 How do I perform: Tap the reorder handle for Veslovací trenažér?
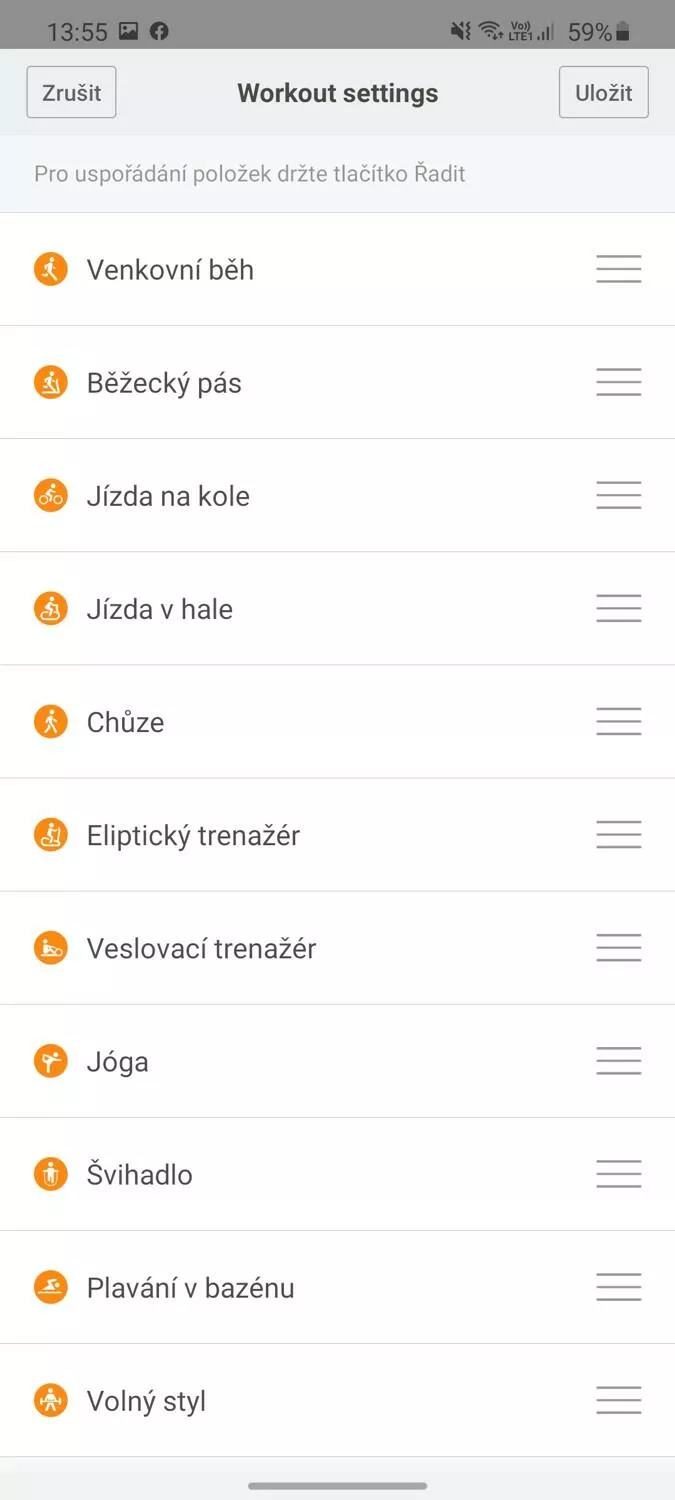coord(619,947)
